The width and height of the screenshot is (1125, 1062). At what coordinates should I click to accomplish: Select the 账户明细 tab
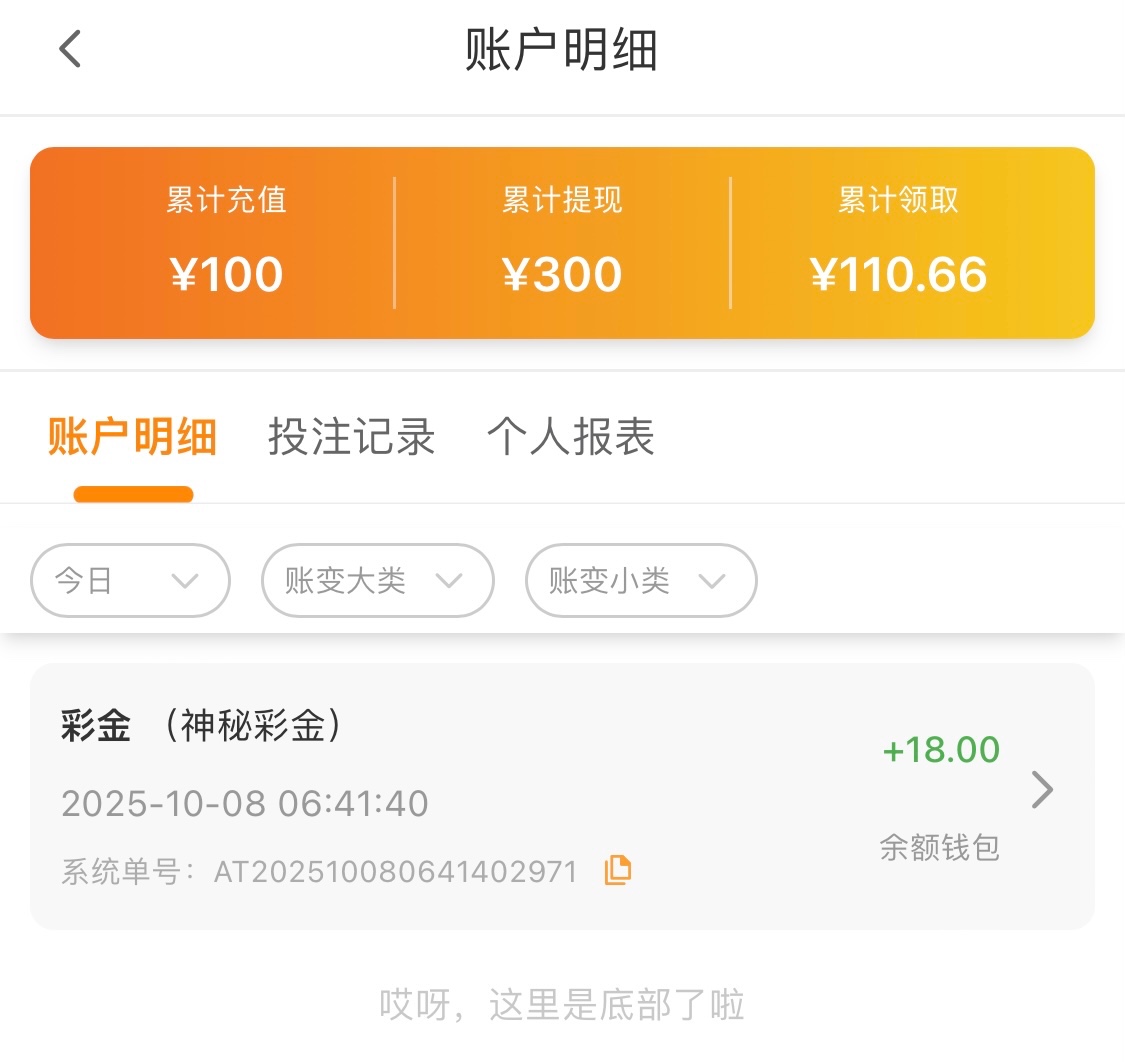click(x=133, y=438)
